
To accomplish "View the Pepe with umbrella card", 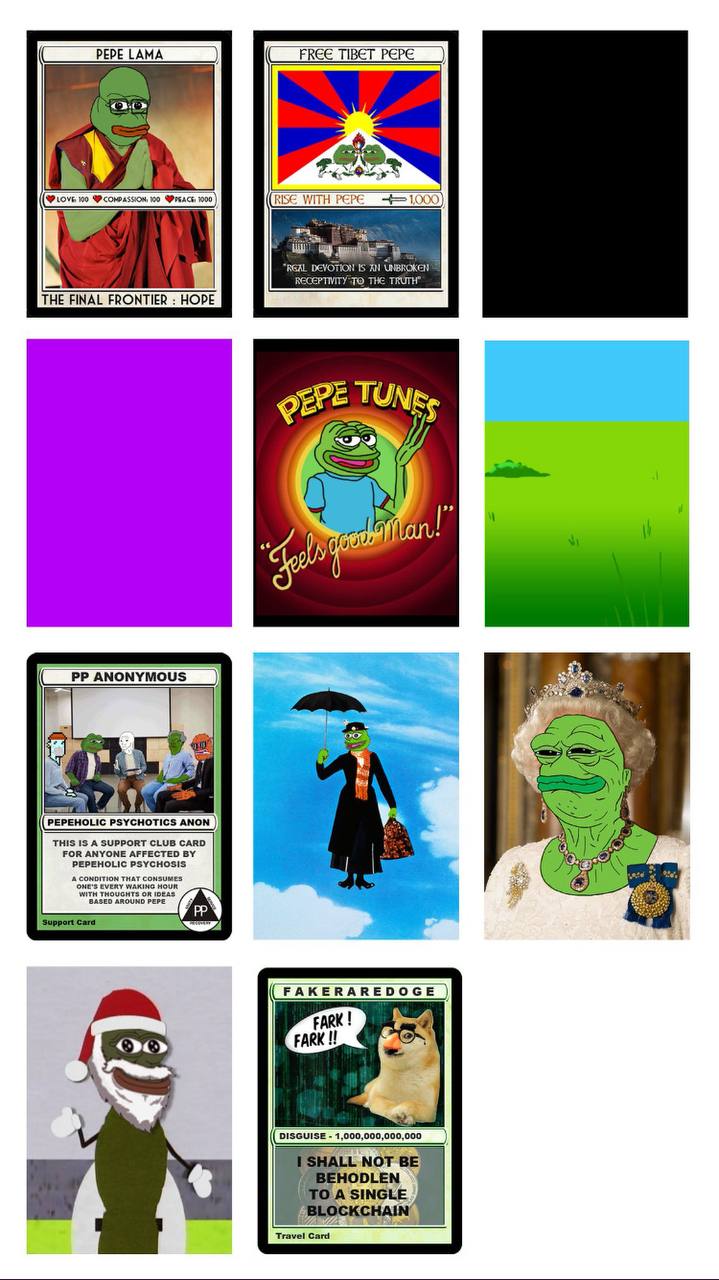I will 356,796.
